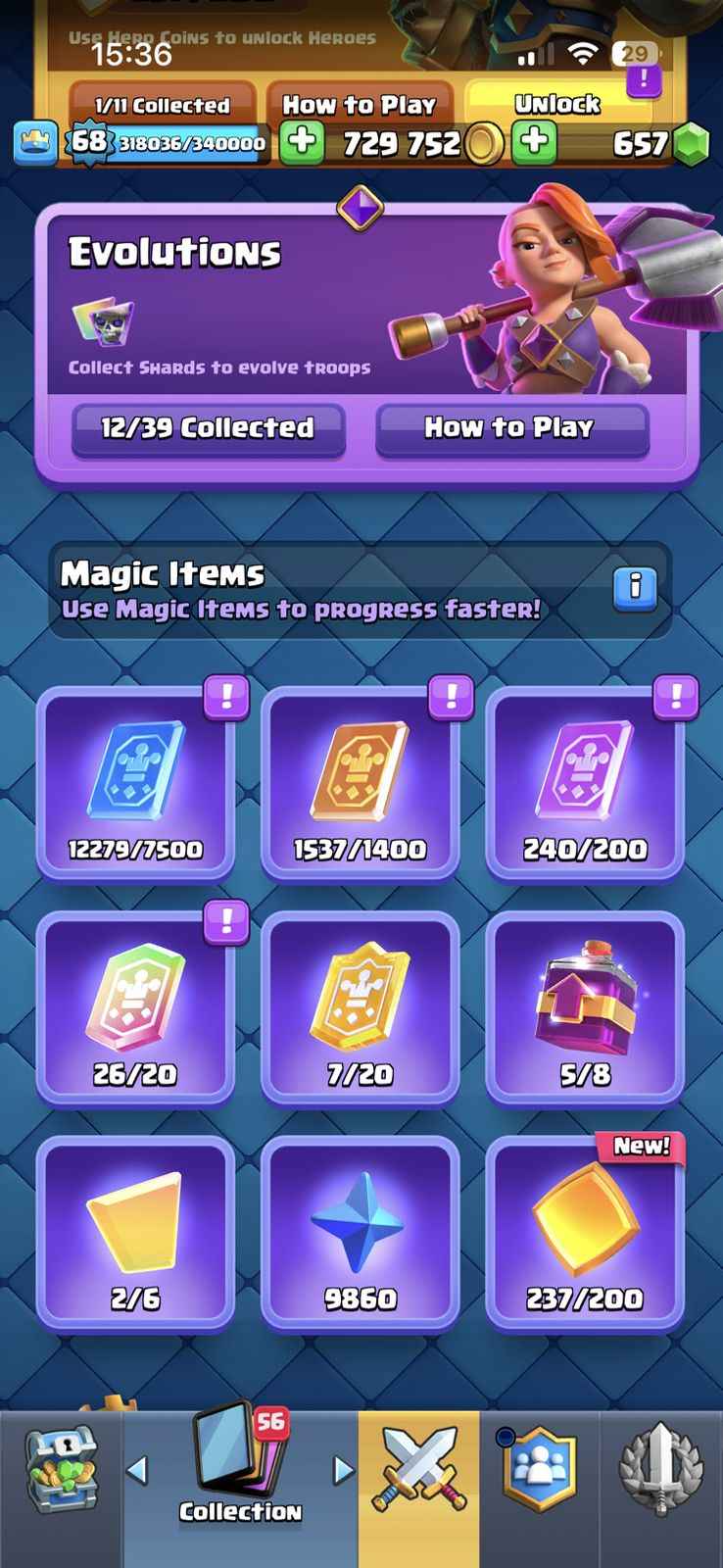Open the purple wild card 240/200
Viewport: 723px width, 1568px height.
pyautogui.click(x=585, y=782)
